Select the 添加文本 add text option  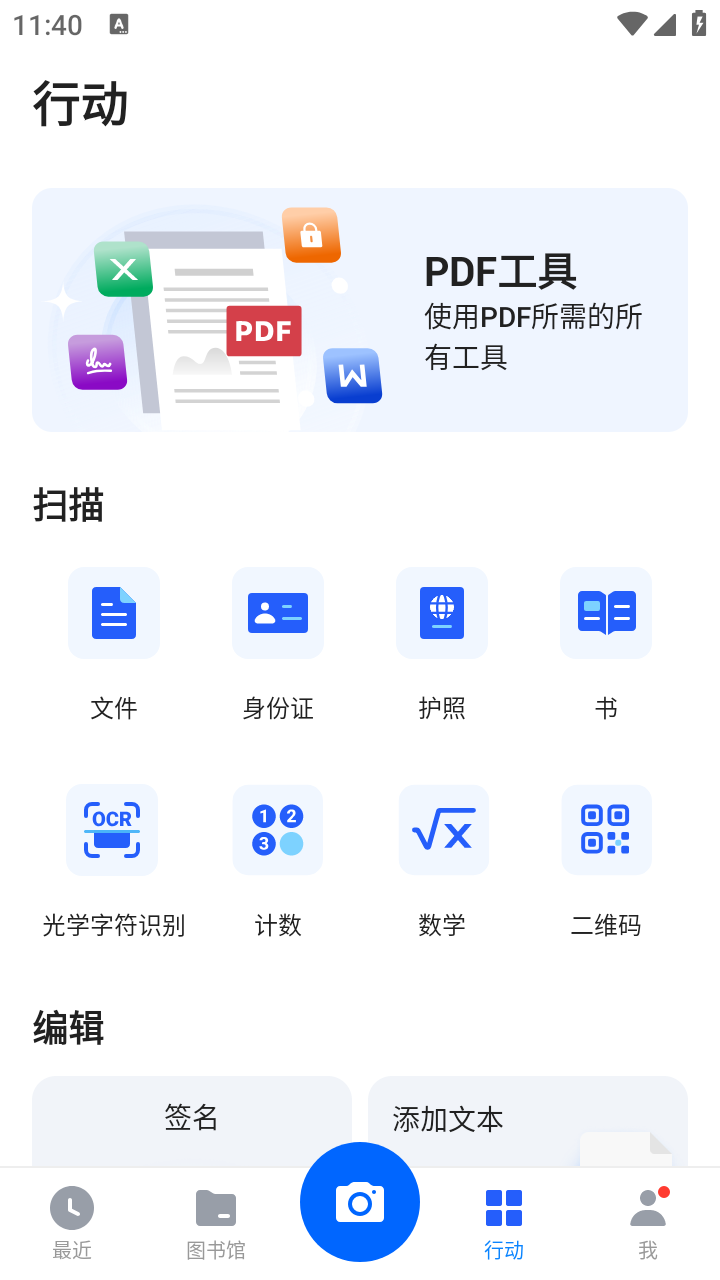(447, 1120)
